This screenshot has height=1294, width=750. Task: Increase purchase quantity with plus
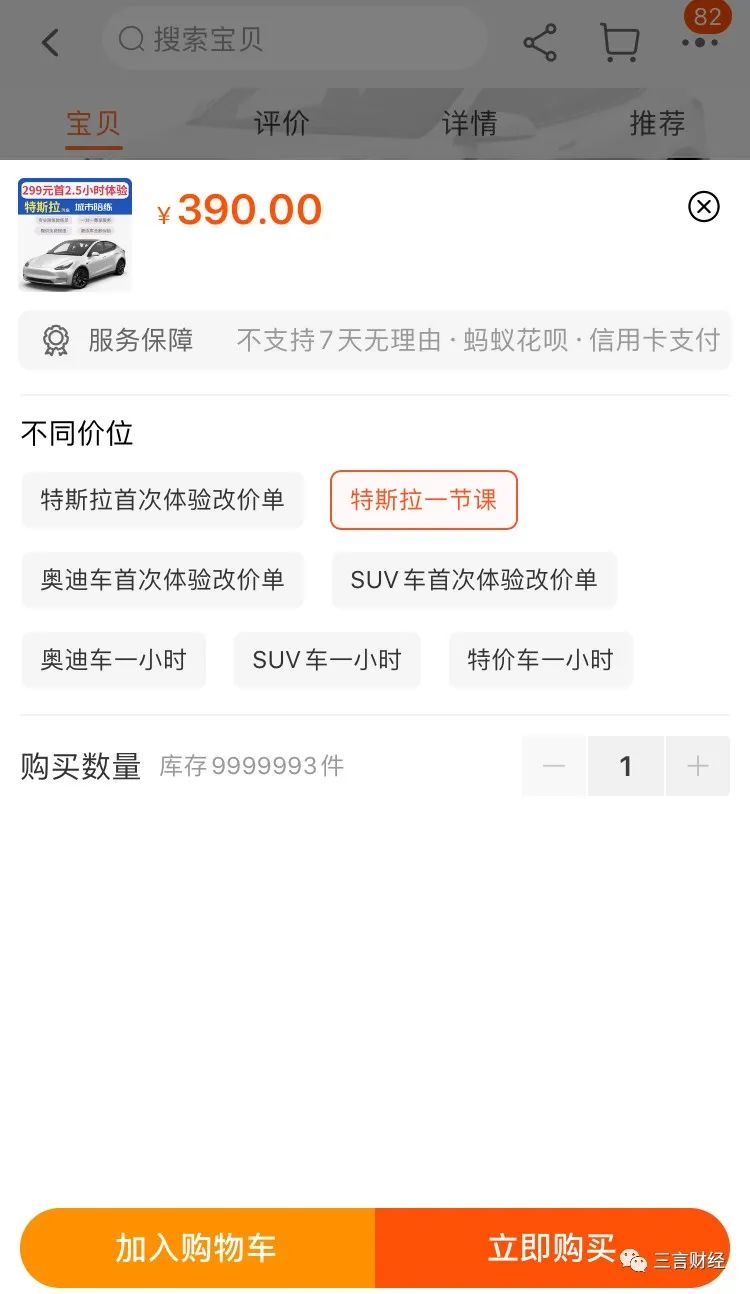(698, 766)
